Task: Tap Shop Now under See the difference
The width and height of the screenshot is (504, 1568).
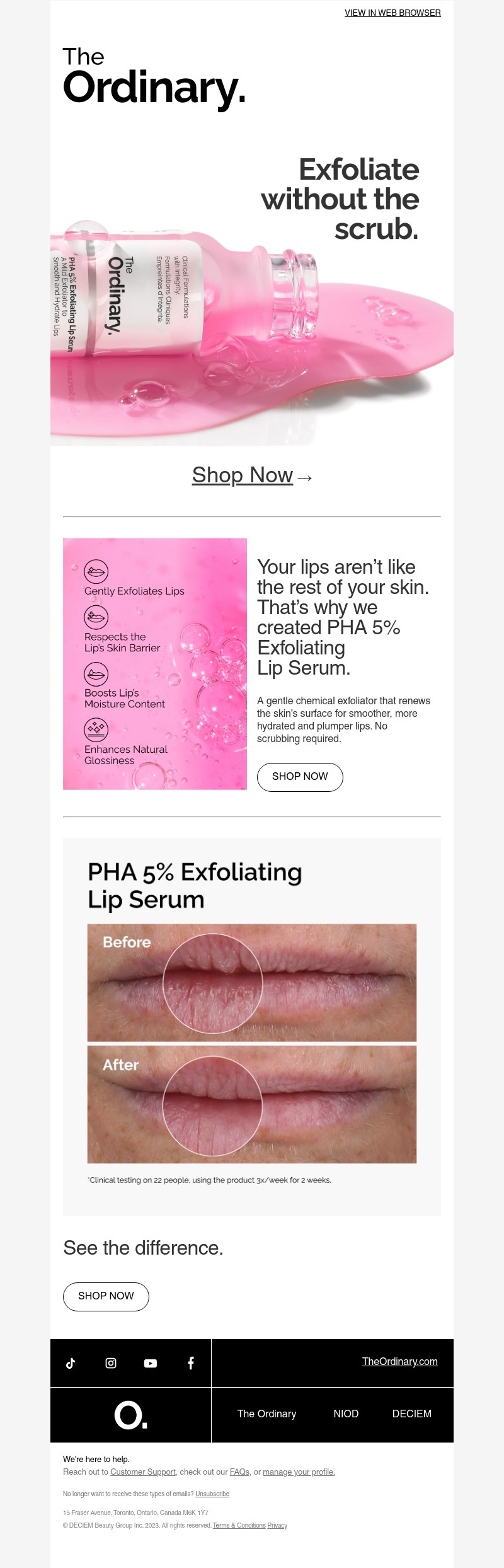Action: [x=106, y=1296]
